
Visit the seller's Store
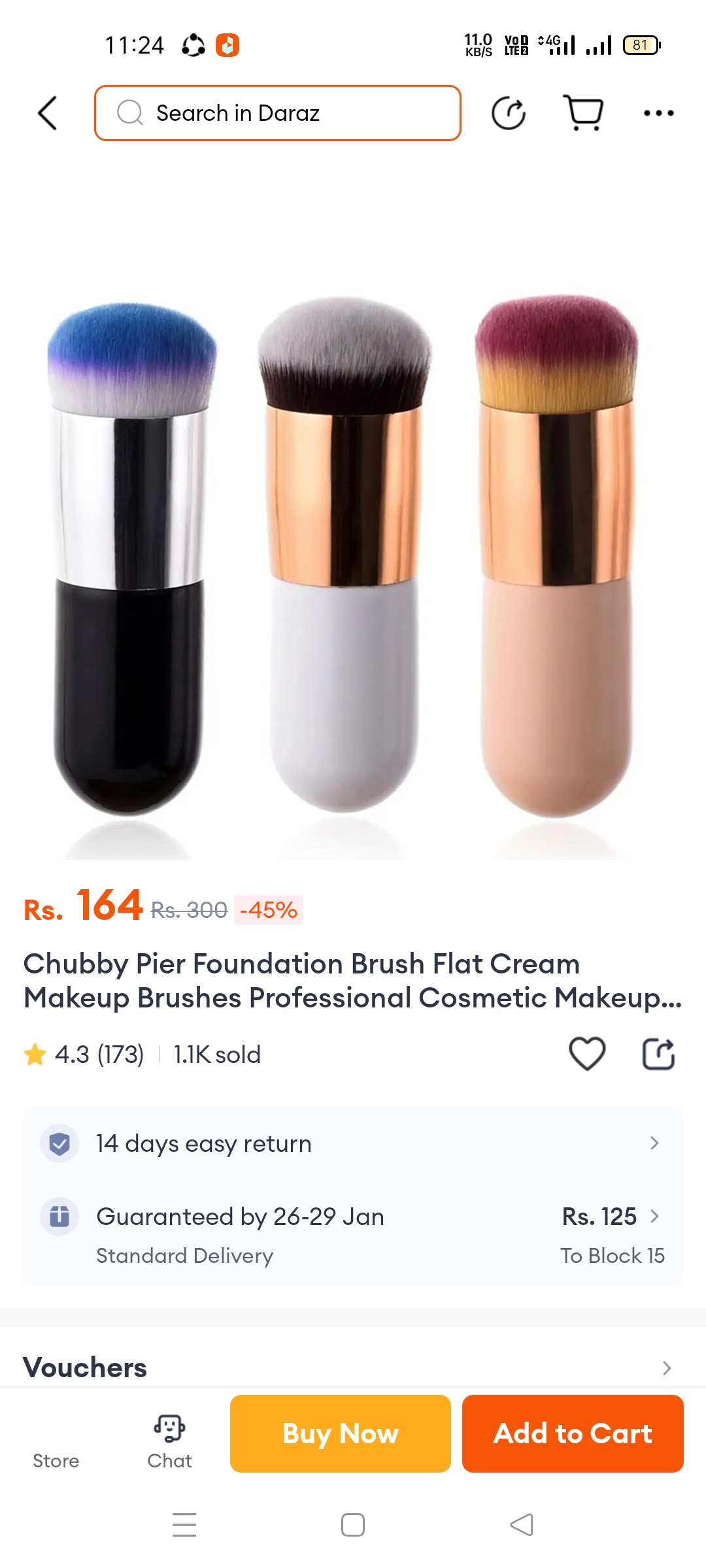(56, 1445)
